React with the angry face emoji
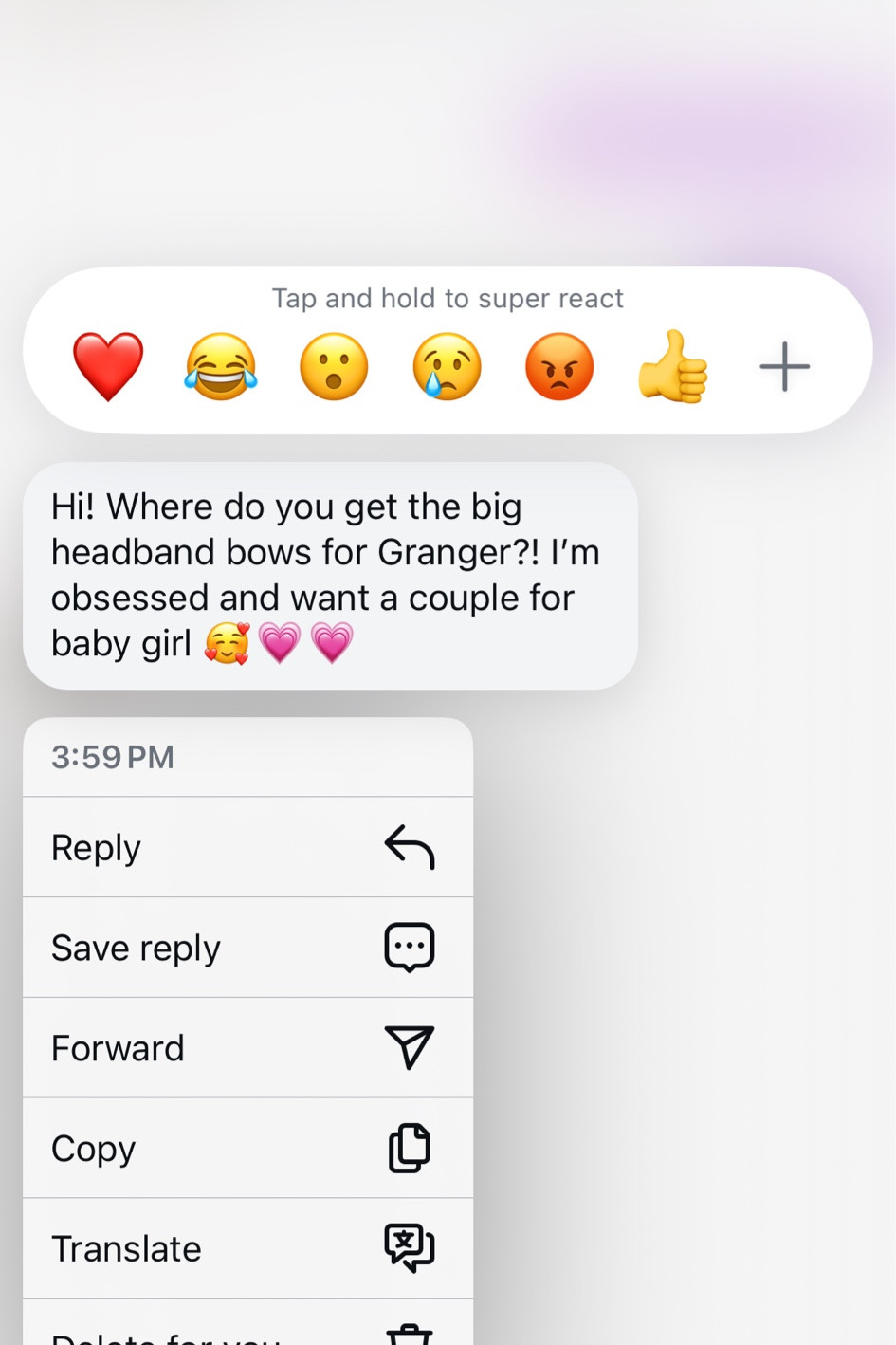Image resolution: width=896 pixels, height=1345 pixels. tap(559, 367)
